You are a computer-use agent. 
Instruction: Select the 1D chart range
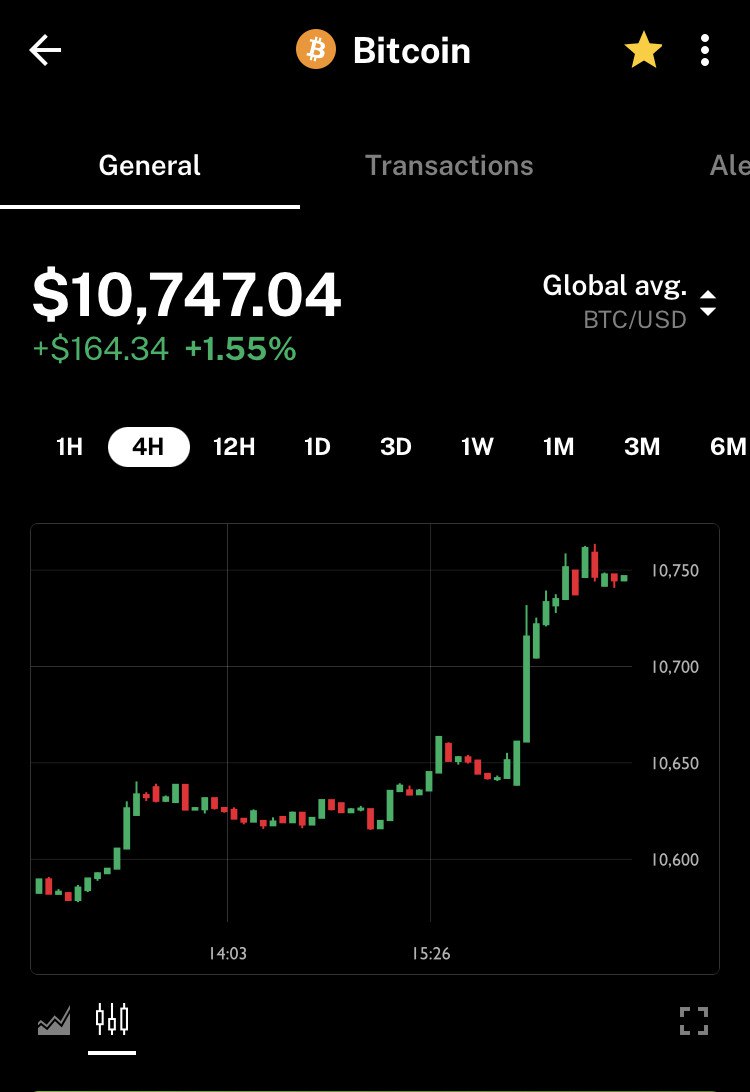[x=317, y=447]
